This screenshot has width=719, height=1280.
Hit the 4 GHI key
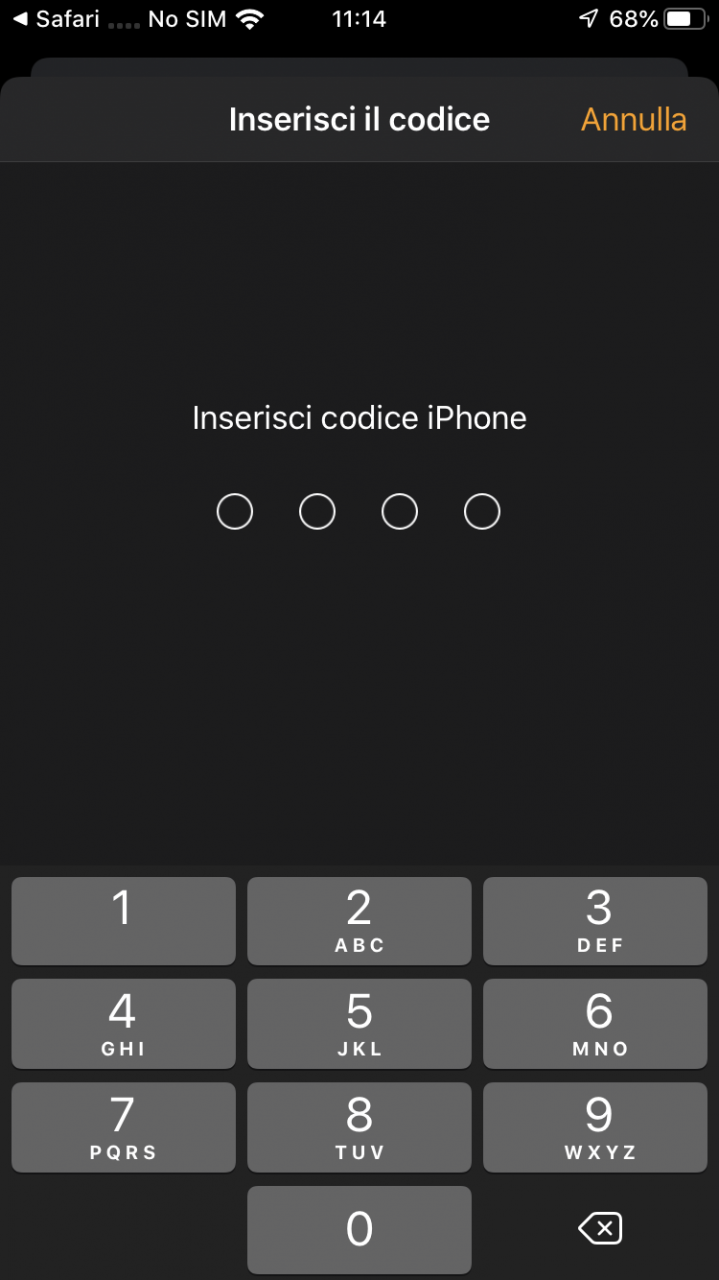click(x=124, y=1024)
